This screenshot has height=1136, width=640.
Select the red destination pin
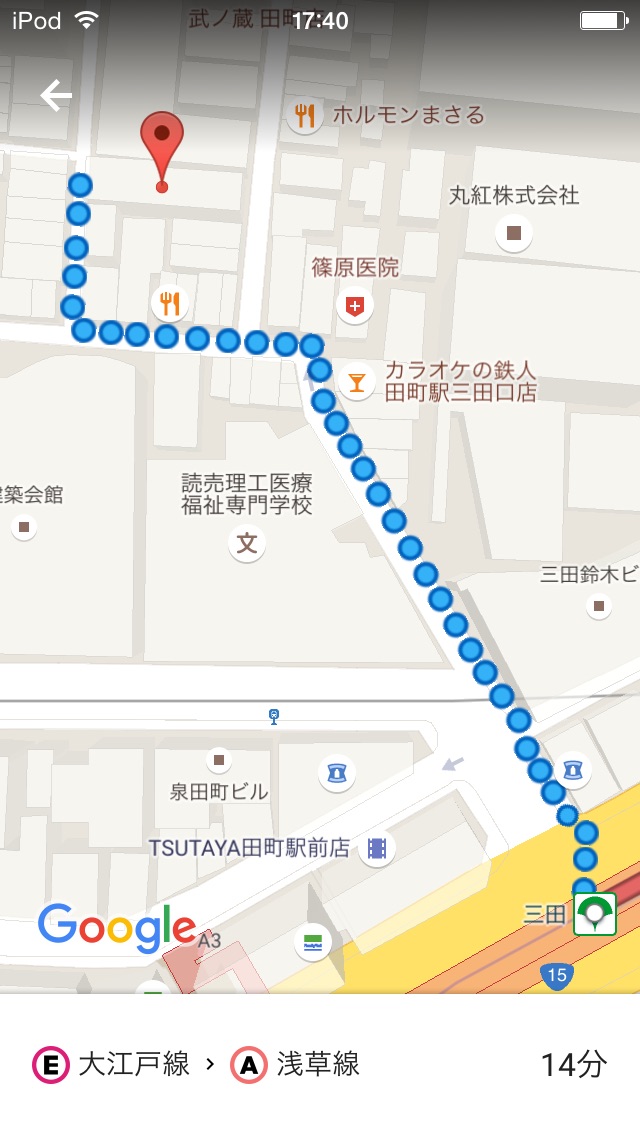click(x=162, y=150)
